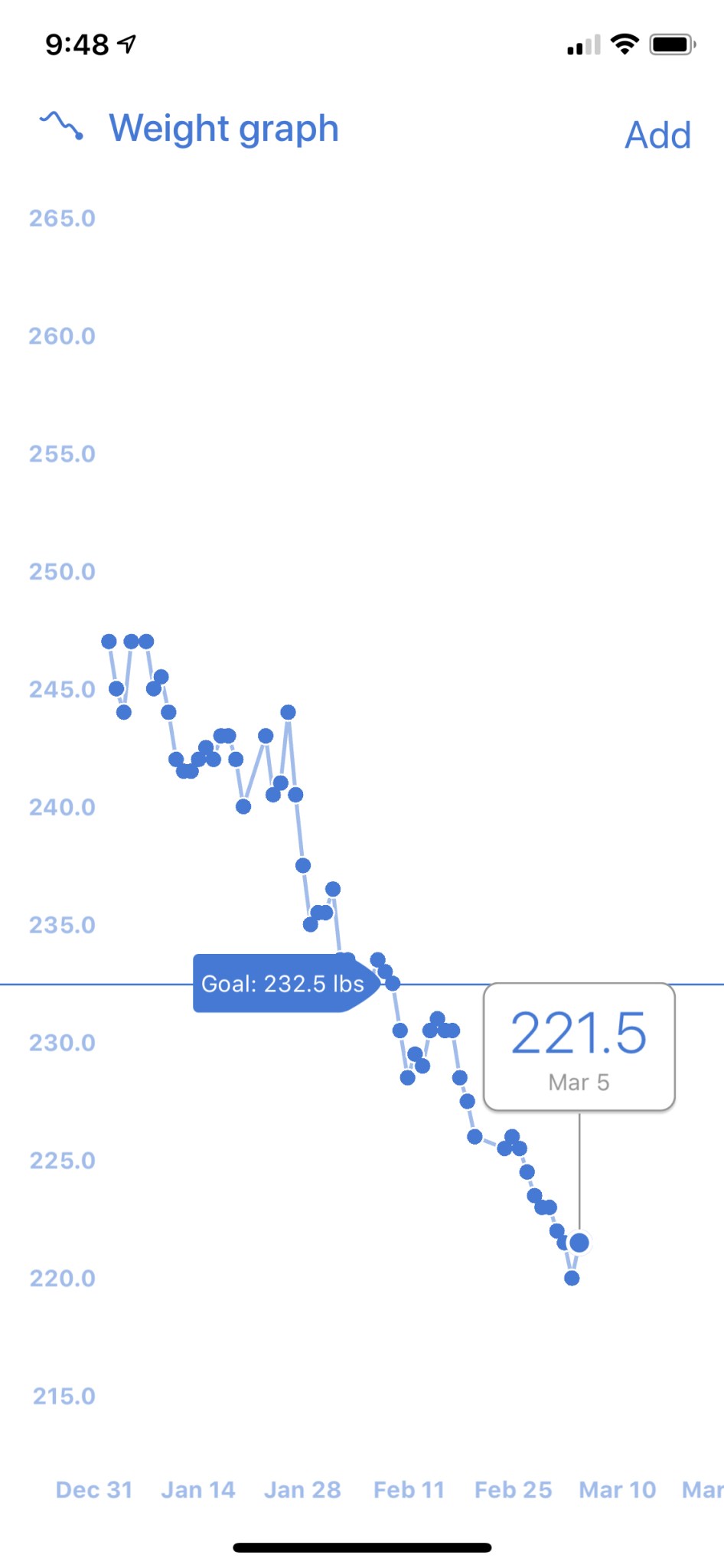Select the Mar 5 data point
724x1568 pixels.
point(579,1243)
